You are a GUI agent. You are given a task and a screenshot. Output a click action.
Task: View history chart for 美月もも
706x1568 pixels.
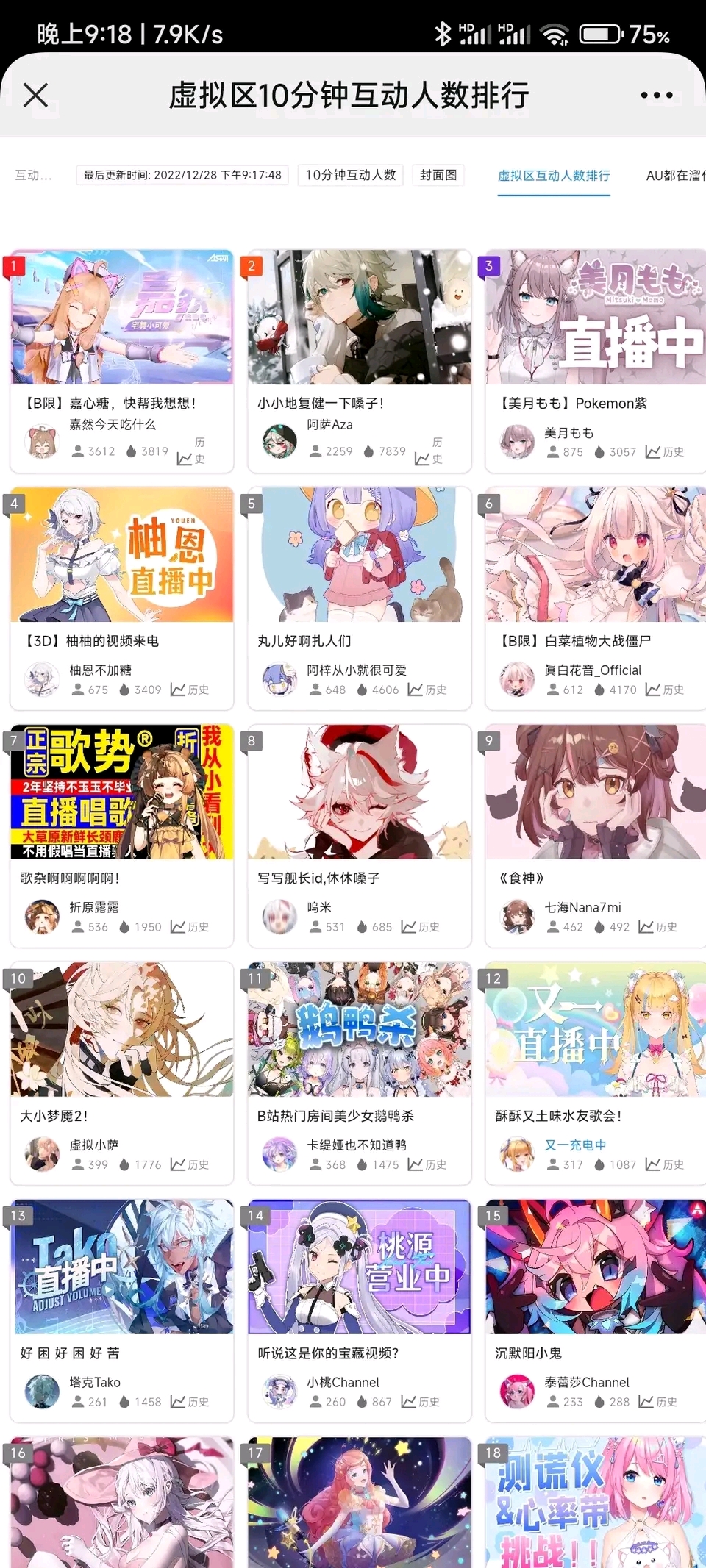pos(665,451)
